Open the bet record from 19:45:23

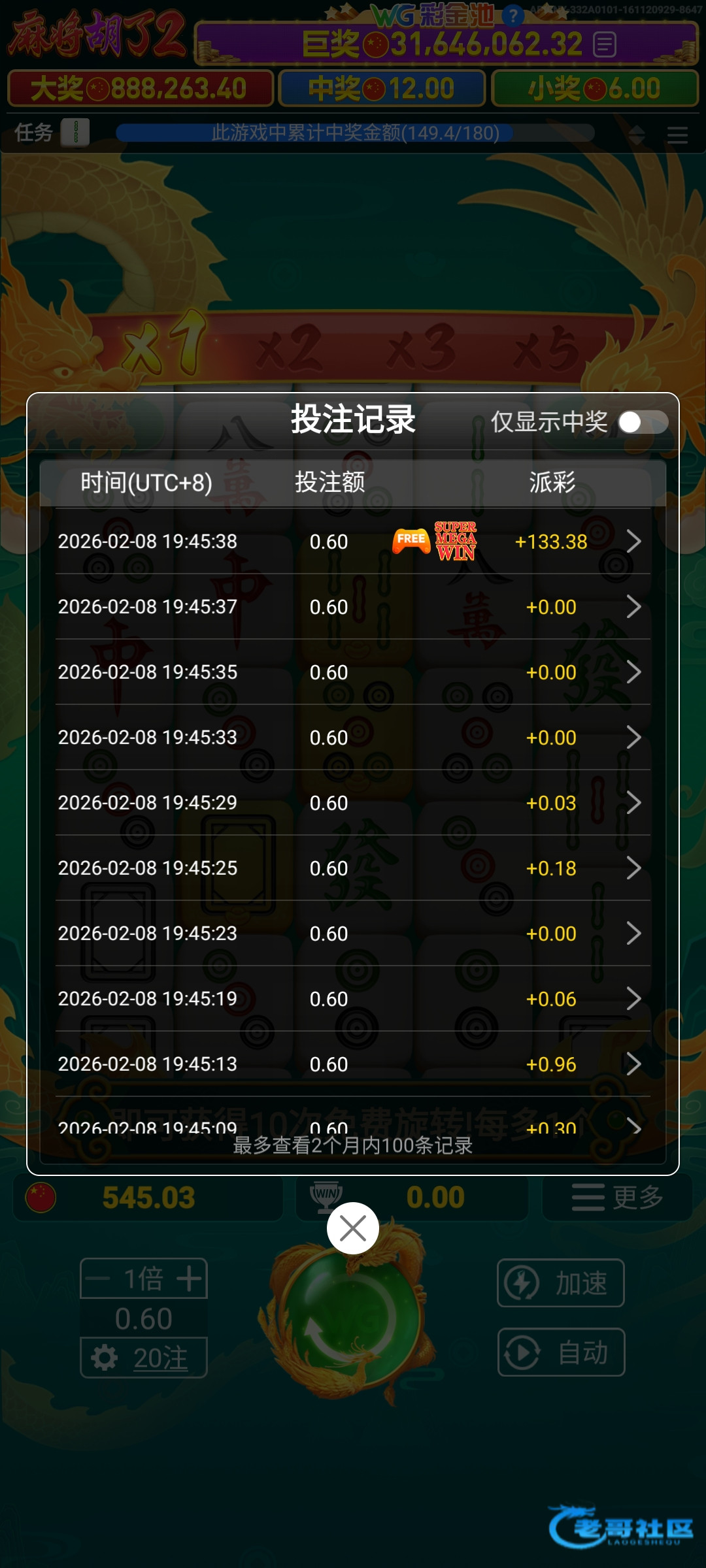pos(633,934)
